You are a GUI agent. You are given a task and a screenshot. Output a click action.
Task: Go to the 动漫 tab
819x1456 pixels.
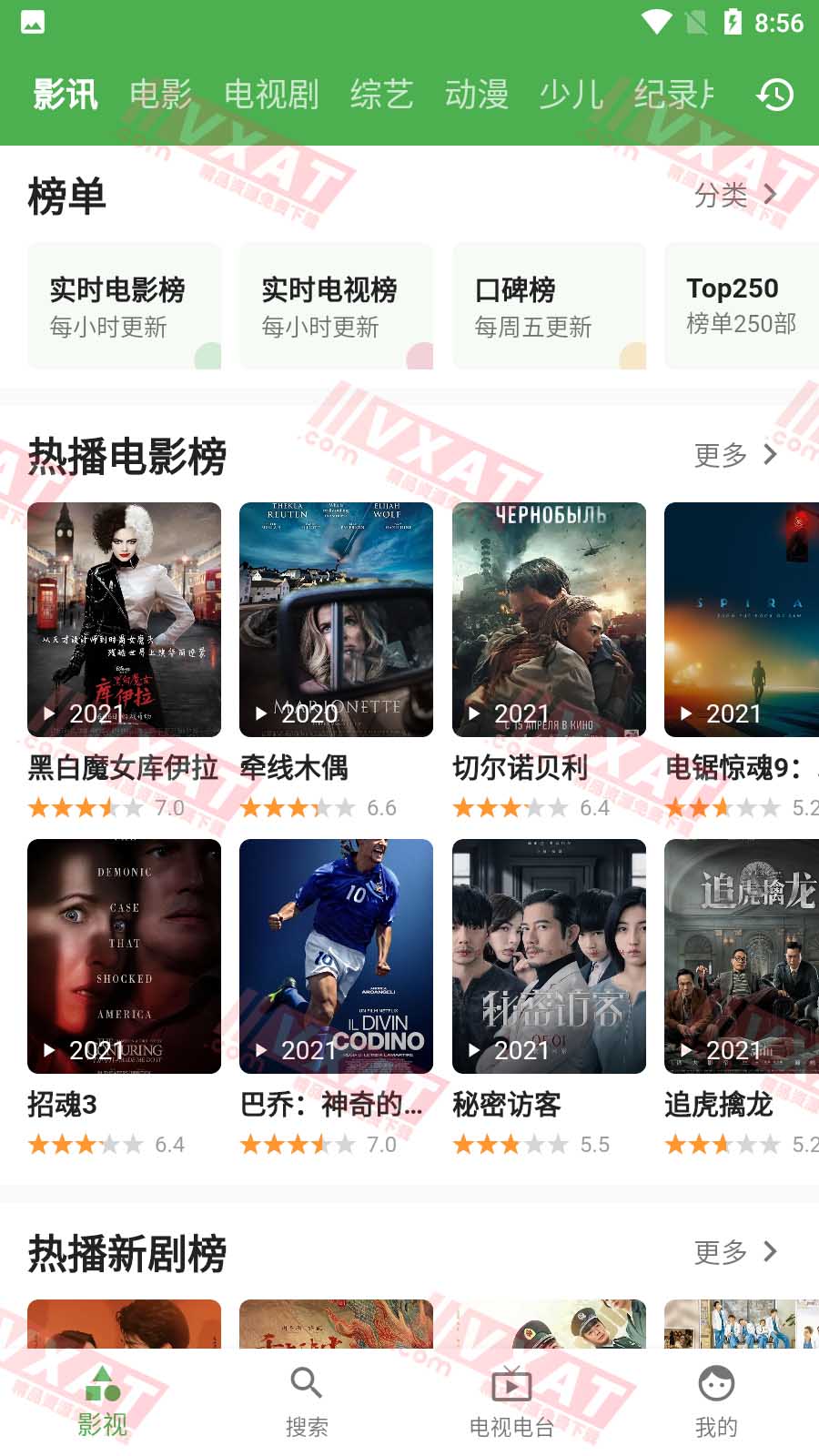[476, 95]
